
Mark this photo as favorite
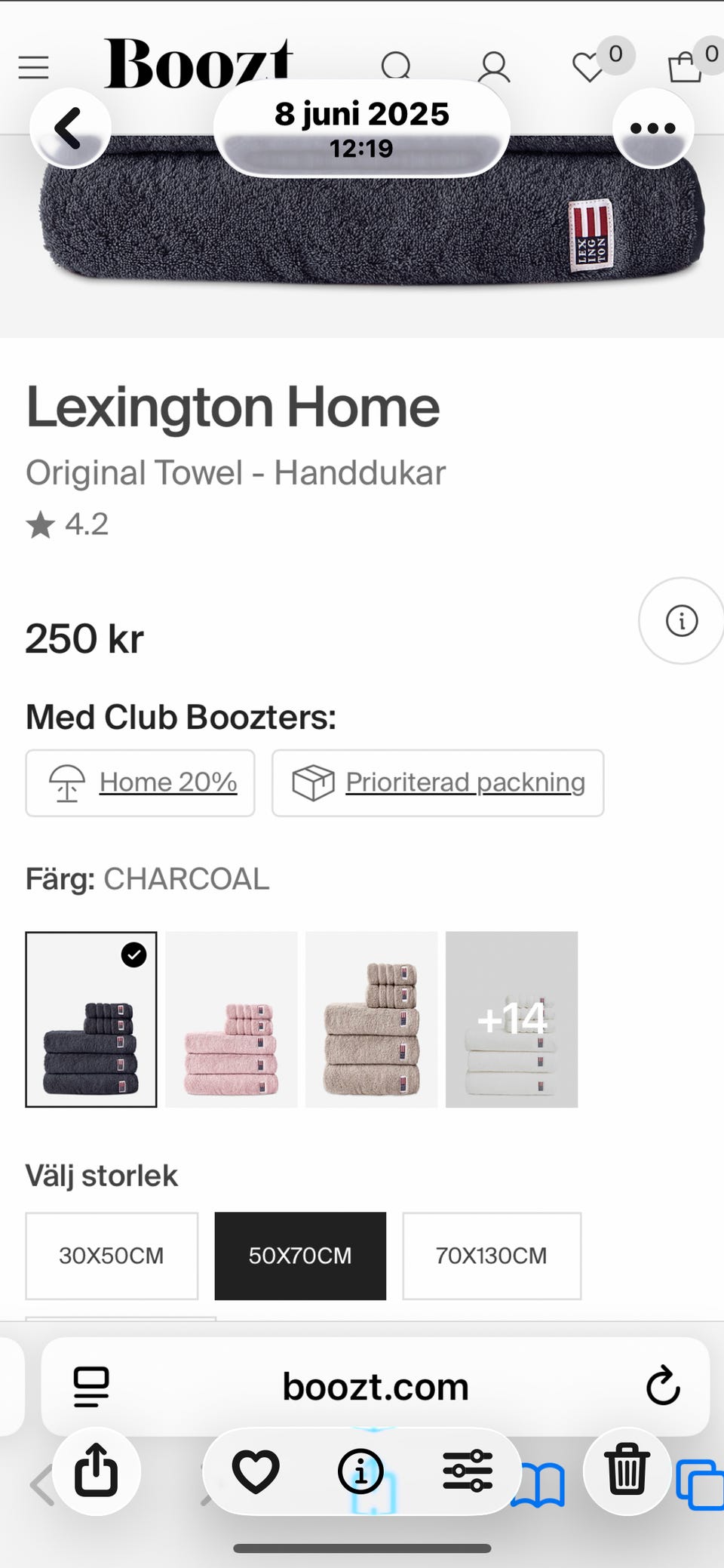click(256, 1471)
